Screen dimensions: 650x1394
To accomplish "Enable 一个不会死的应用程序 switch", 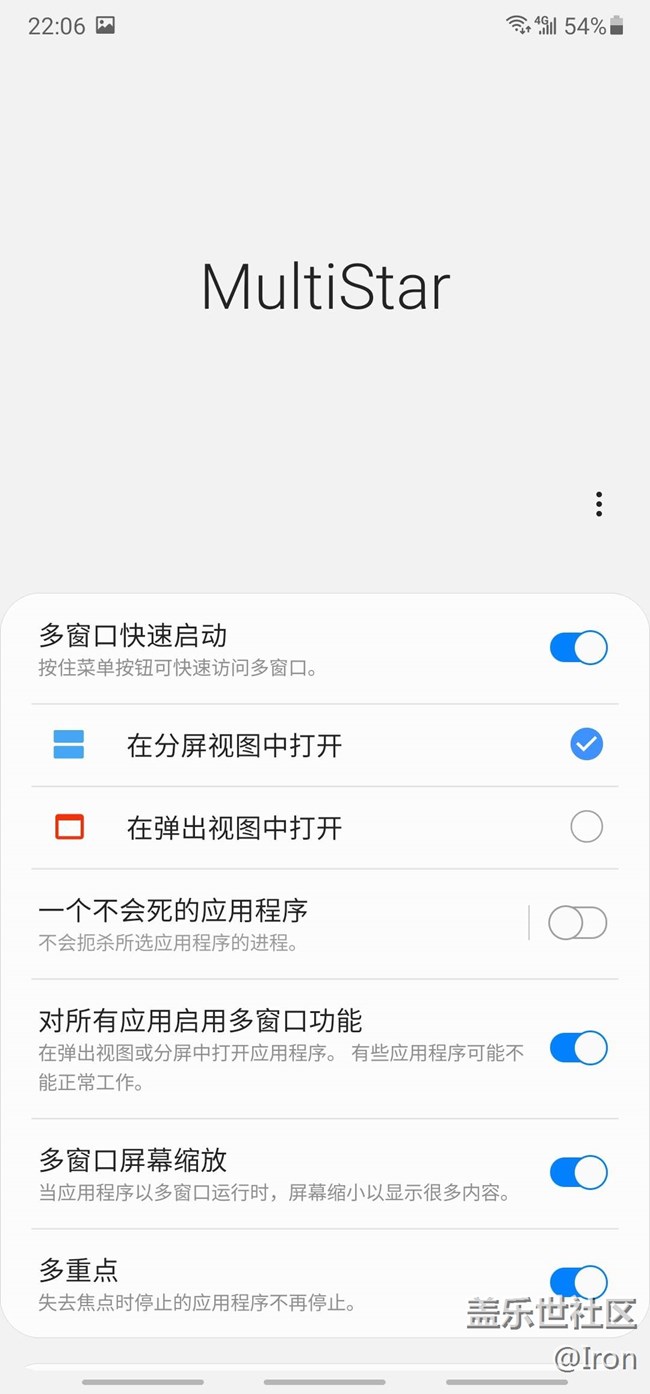I will pyautogui.click(x=577, y=923).
